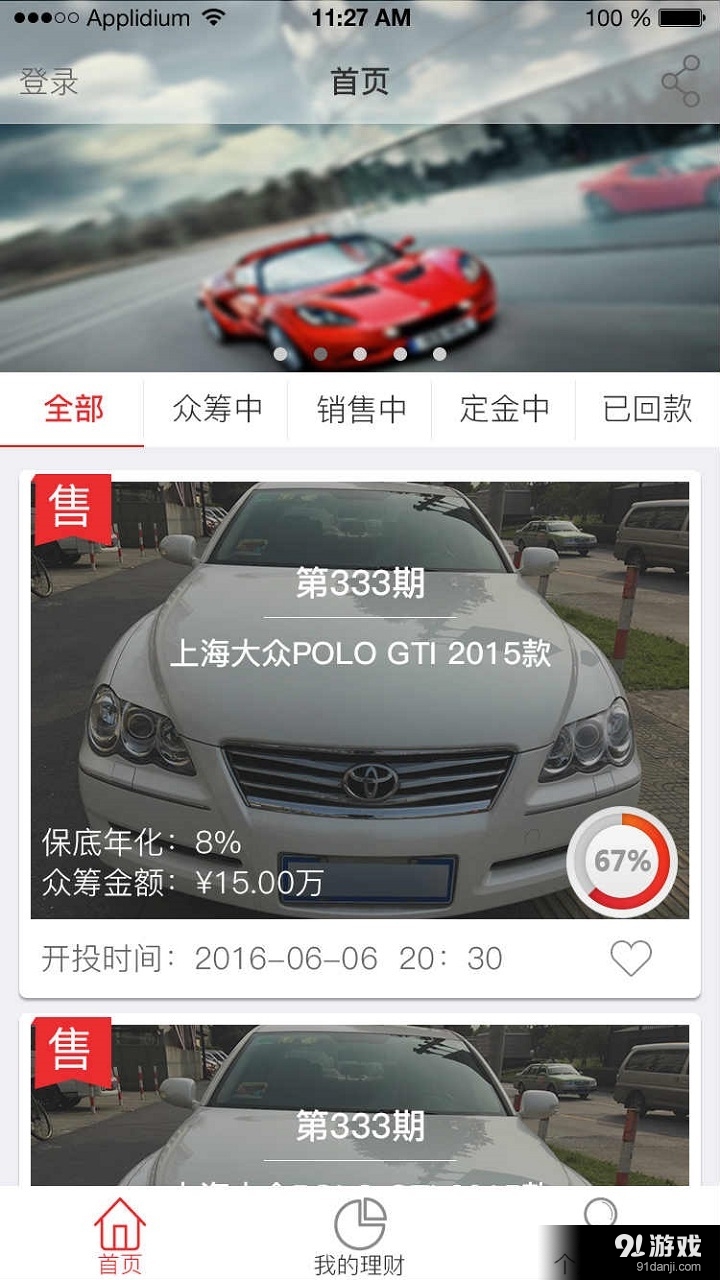Open the 已回款 category at far right
Image resolution: width=720 pixels, height=1280 pixels.
coord(646,409)
